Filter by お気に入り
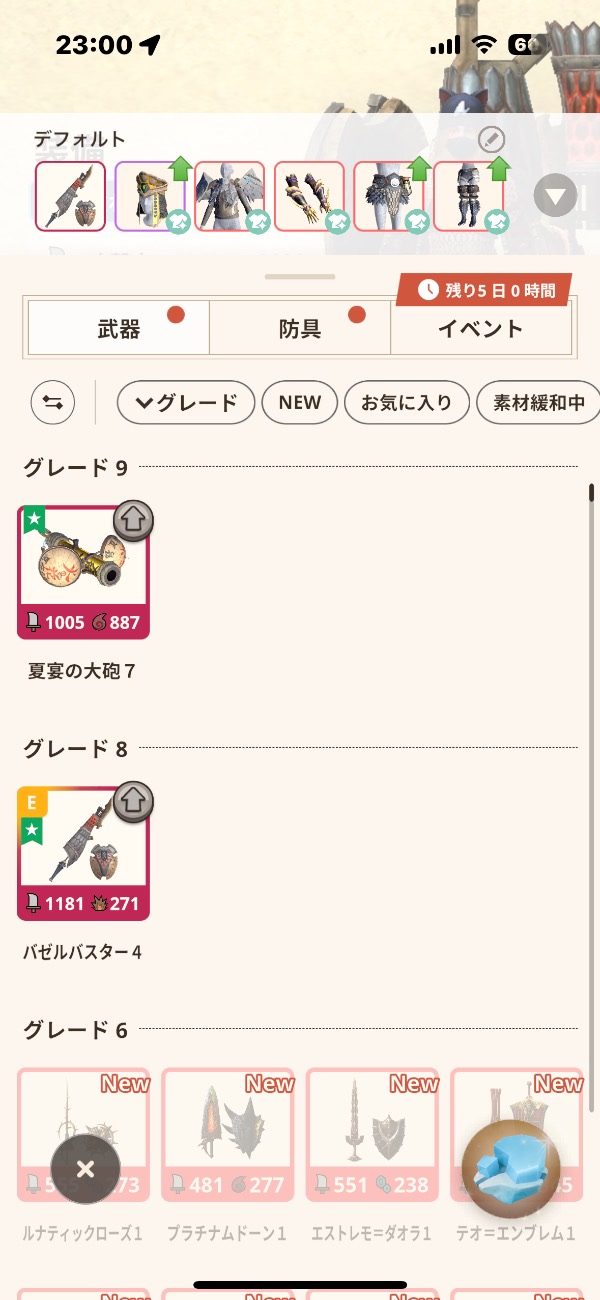This screenshot has height=1300, width=600. coord(406,403)
